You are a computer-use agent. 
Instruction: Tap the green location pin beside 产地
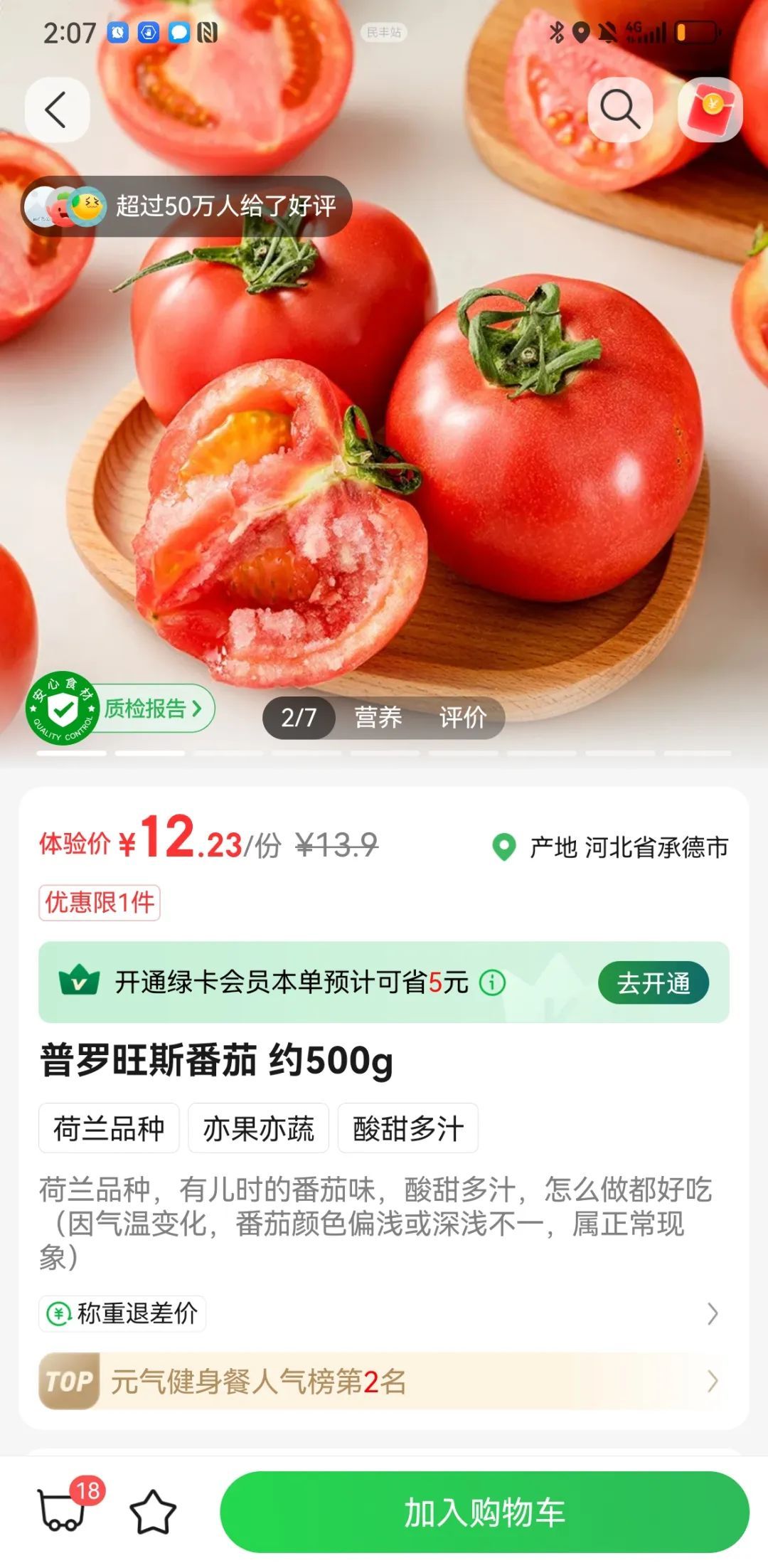tap(503, 848)
